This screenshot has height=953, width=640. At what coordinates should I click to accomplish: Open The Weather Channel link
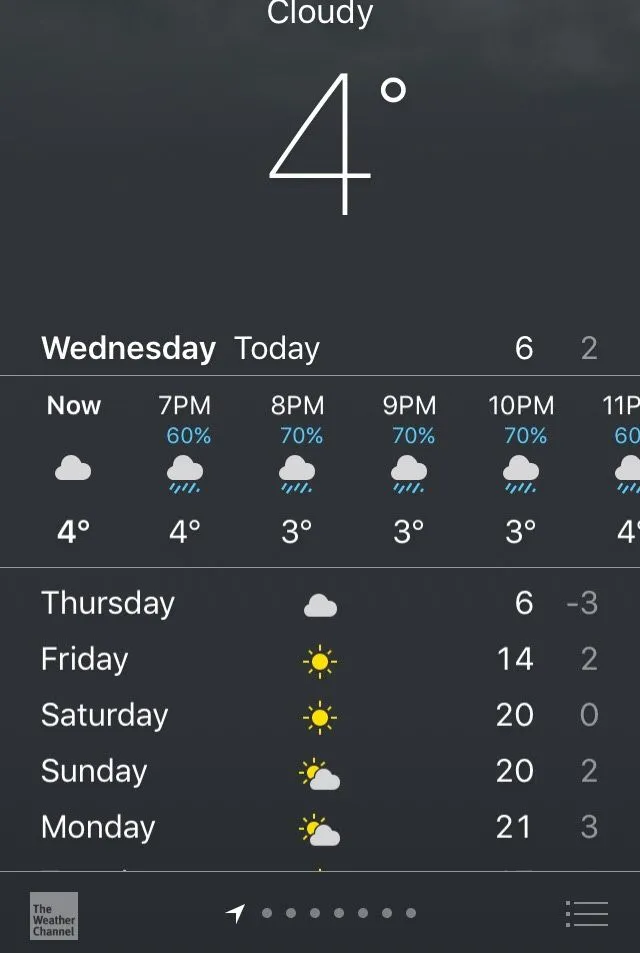click(53, 914)
